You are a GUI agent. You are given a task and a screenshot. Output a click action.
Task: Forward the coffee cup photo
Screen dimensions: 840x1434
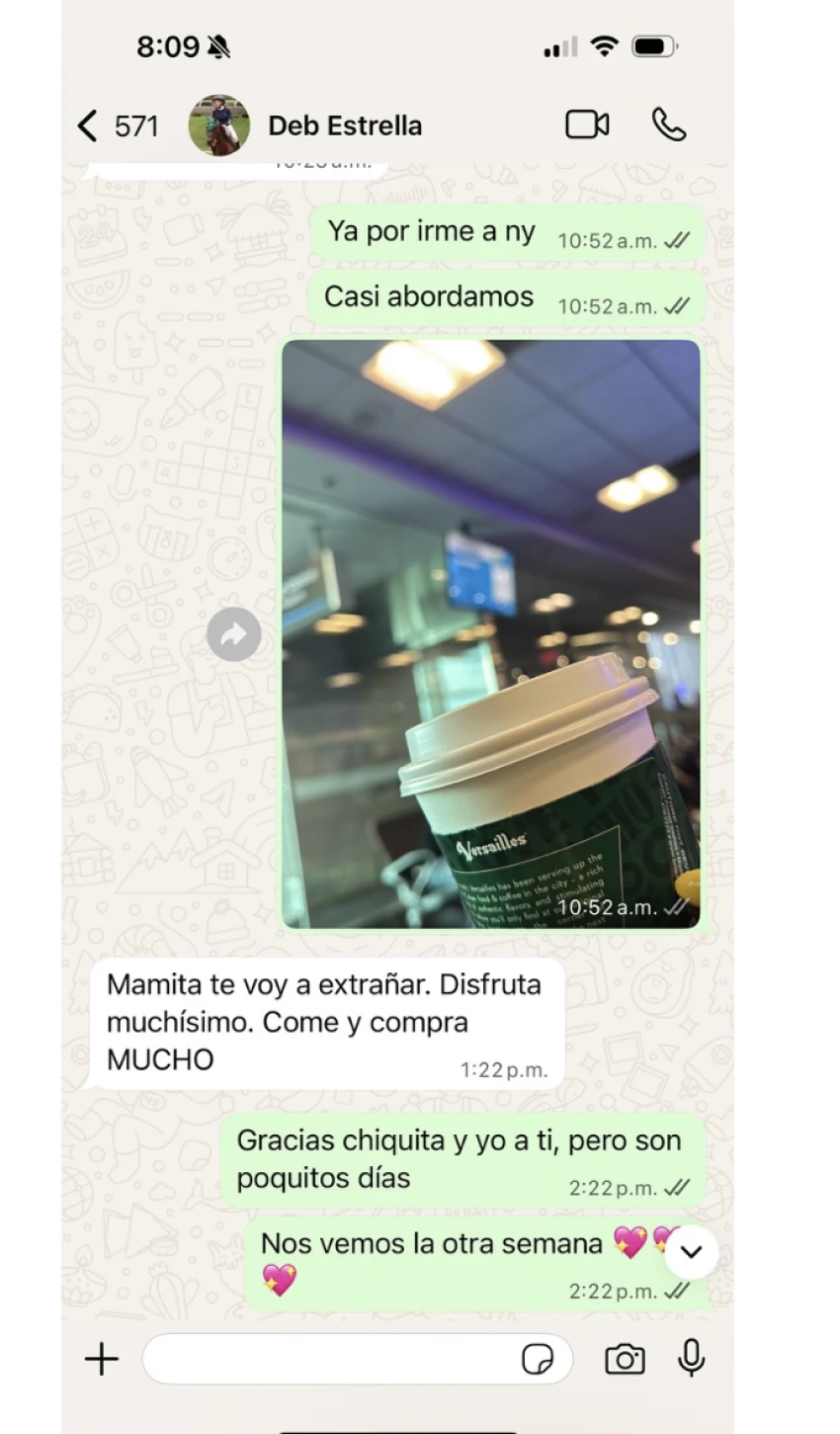click(x=233, y=634)
